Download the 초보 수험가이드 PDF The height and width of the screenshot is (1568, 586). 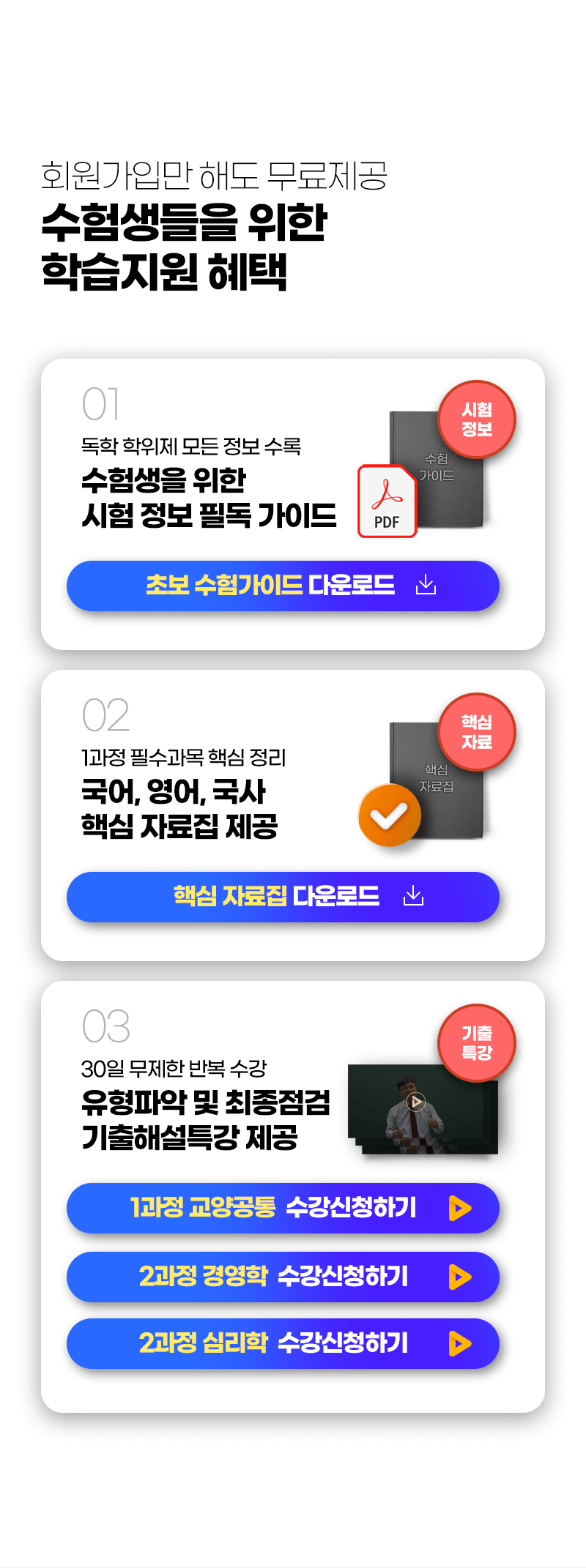(283, 586)
